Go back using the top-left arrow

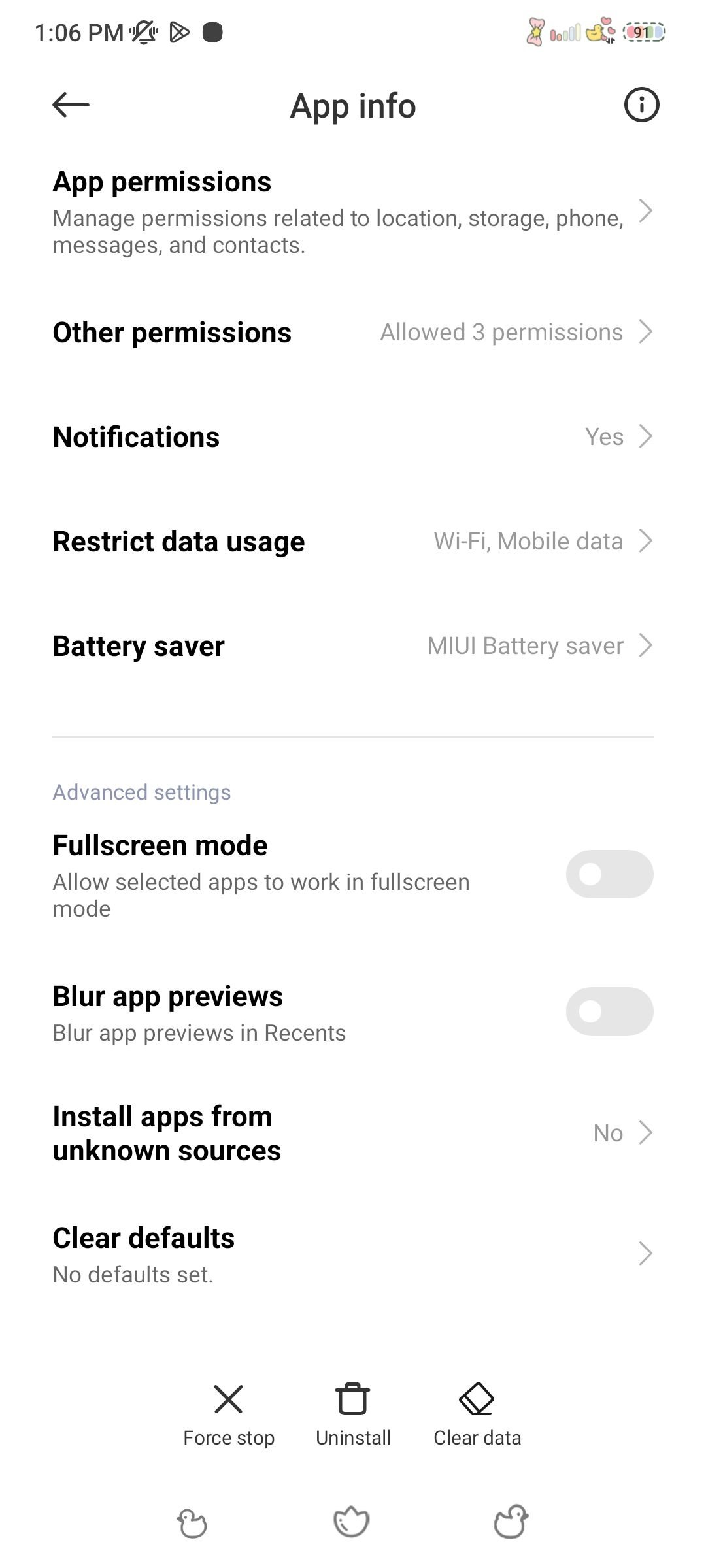(x=71, y=105)
